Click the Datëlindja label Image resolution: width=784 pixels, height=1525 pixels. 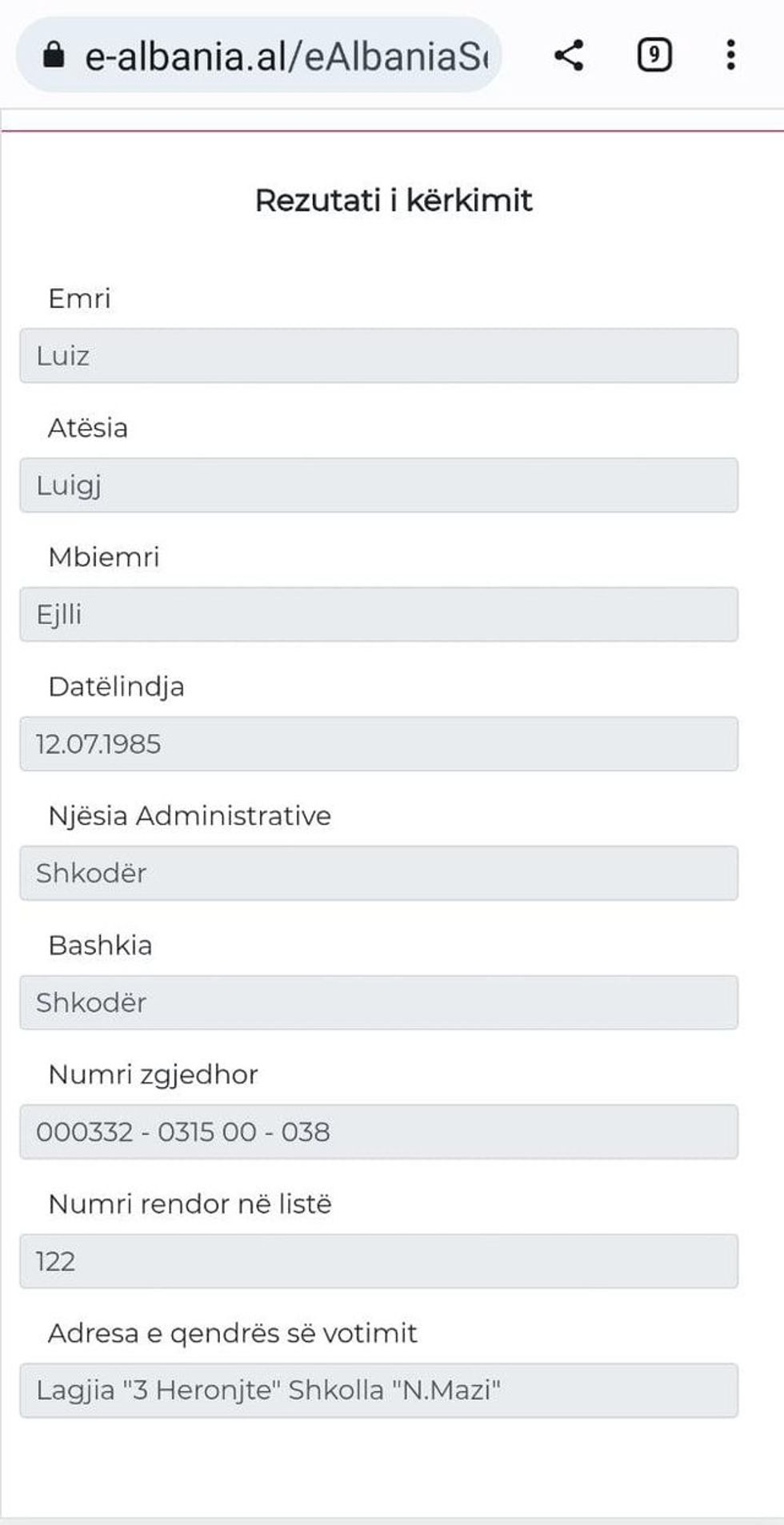click(117, 686)
